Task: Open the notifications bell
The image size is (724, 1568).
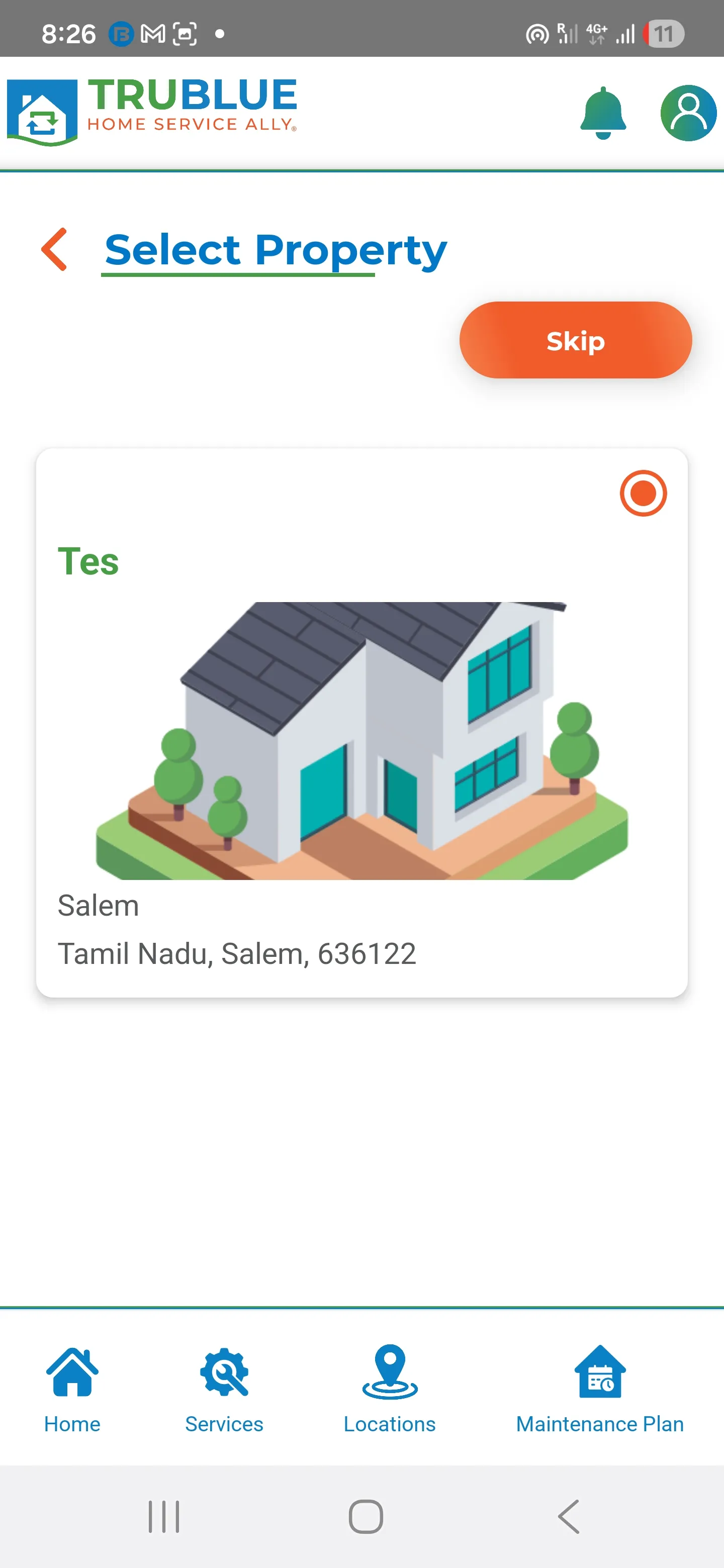Action: coord(602,113)
